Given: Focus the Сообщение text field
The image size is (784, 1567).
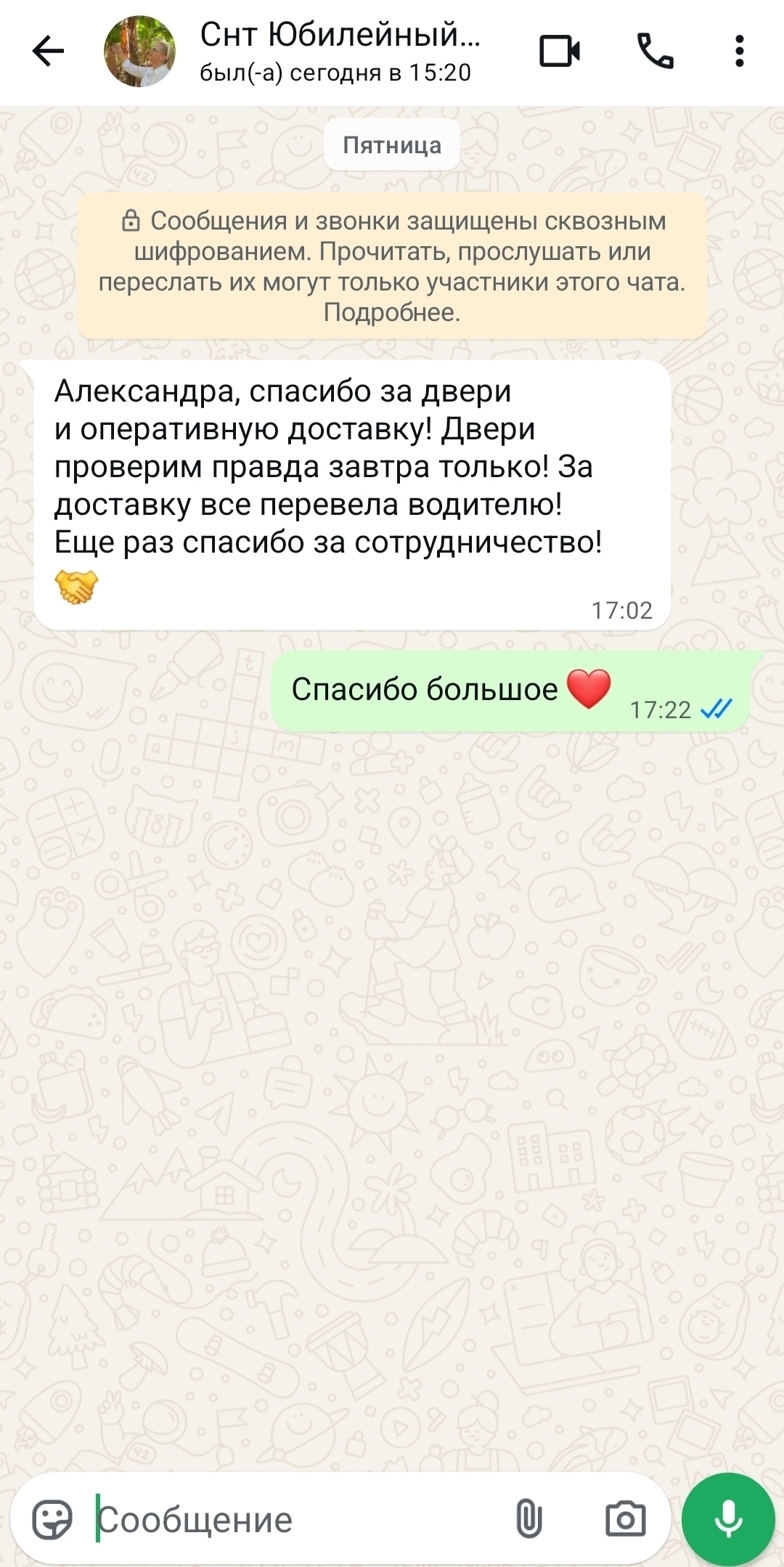Looking at the screenshot, I should point(298,1519).
